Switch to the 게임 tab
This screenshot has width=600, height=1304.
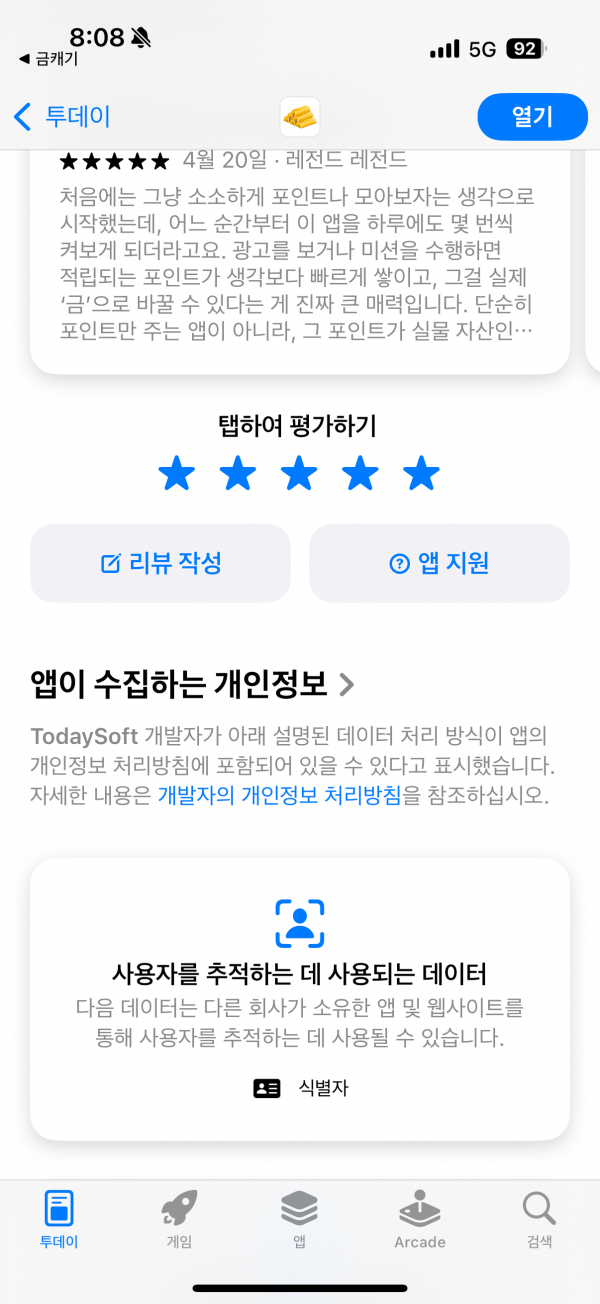179,1220
